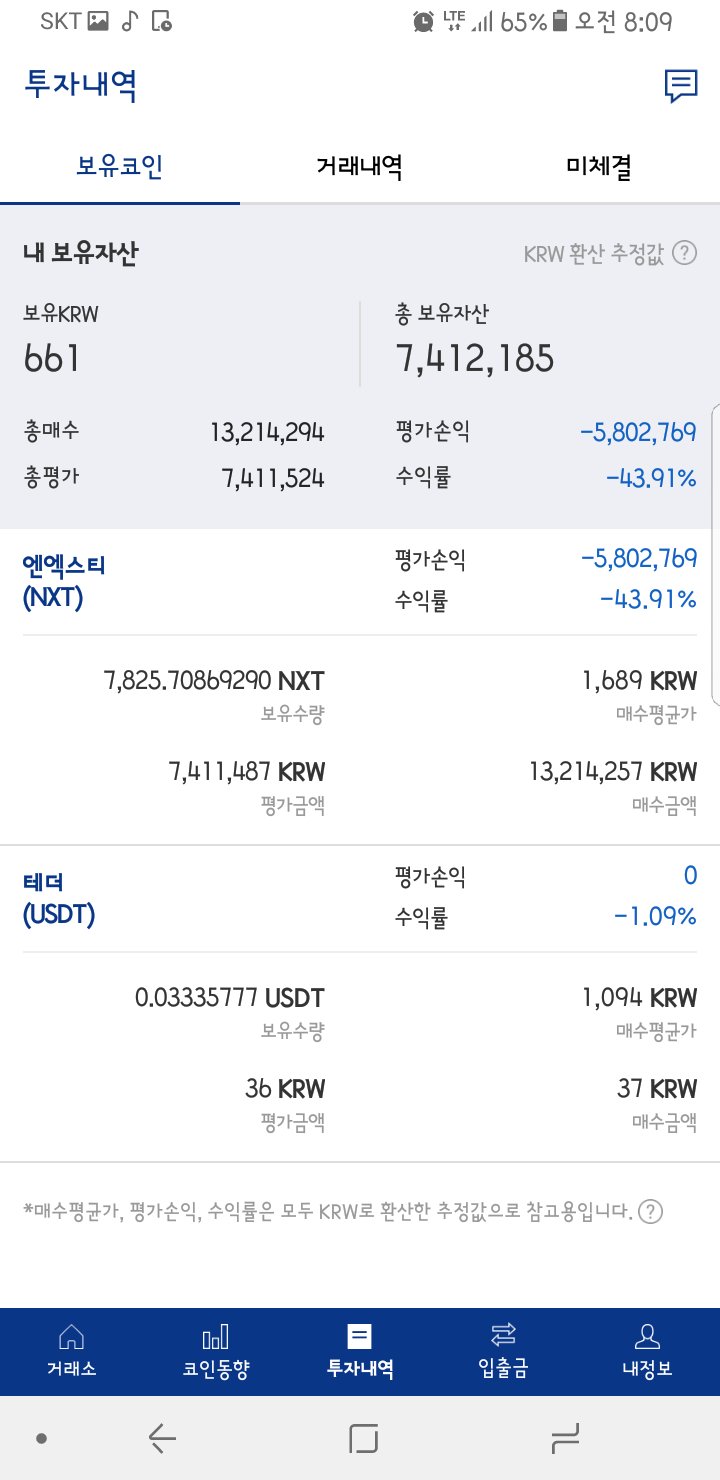
Task: Select the 보유코인 holdings tab
Action: tap(120, 167)
